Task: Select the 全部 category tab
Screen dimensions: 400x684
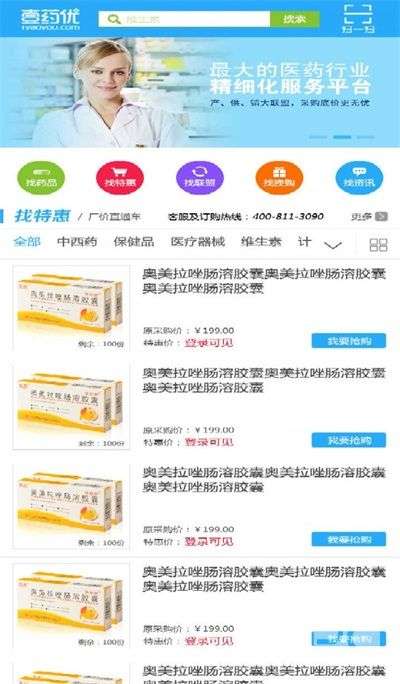Action: tap(27, 242)
